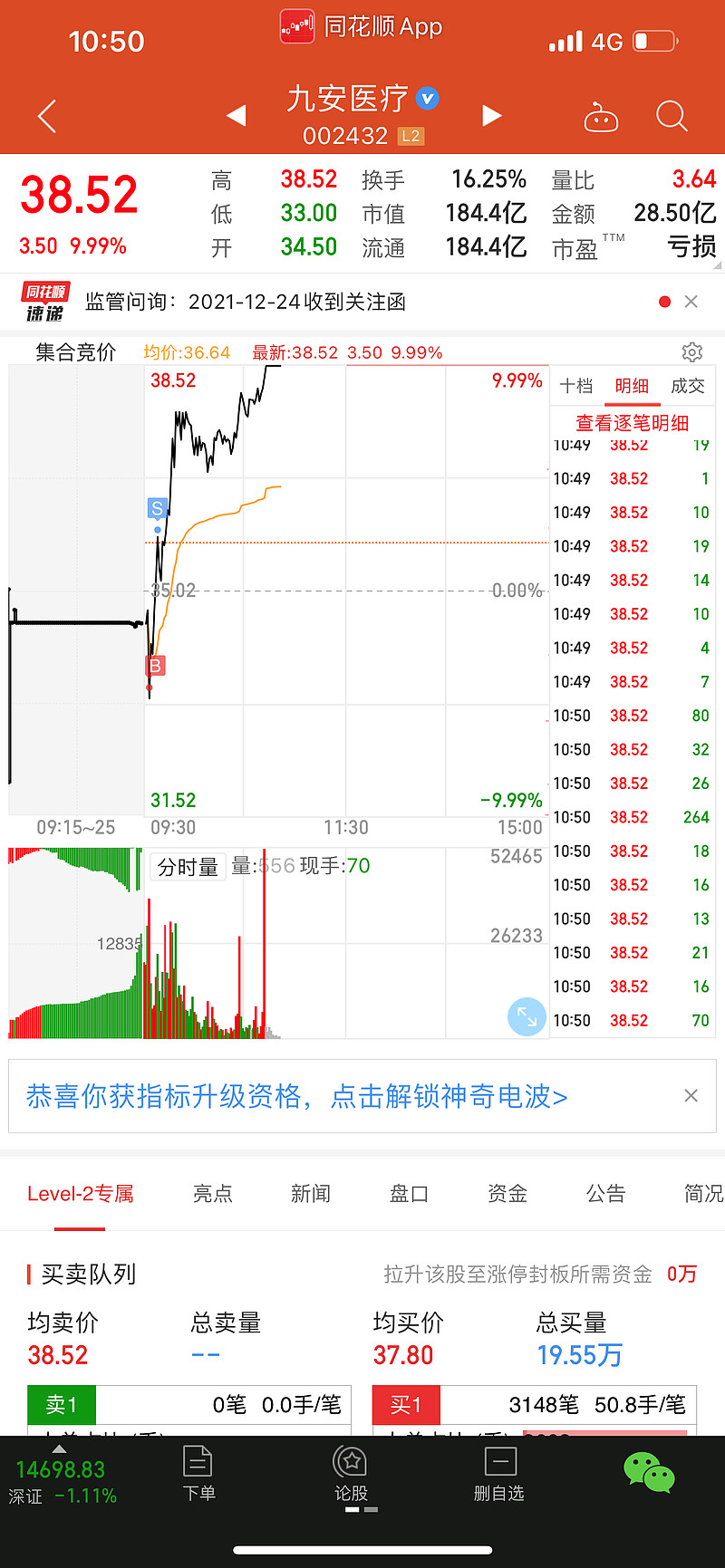Open the smart stock assistant robot

(601, 116)
